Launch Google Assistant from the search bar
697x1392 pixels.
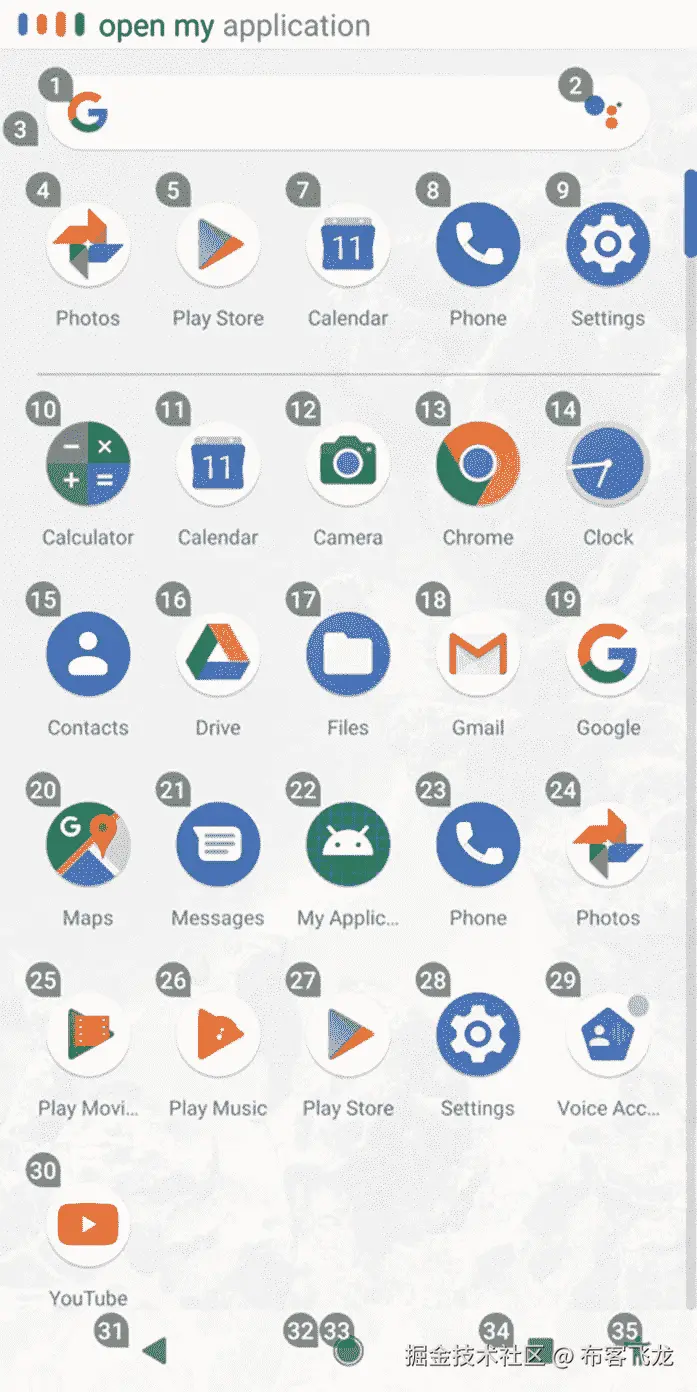(x=602, y=110)
